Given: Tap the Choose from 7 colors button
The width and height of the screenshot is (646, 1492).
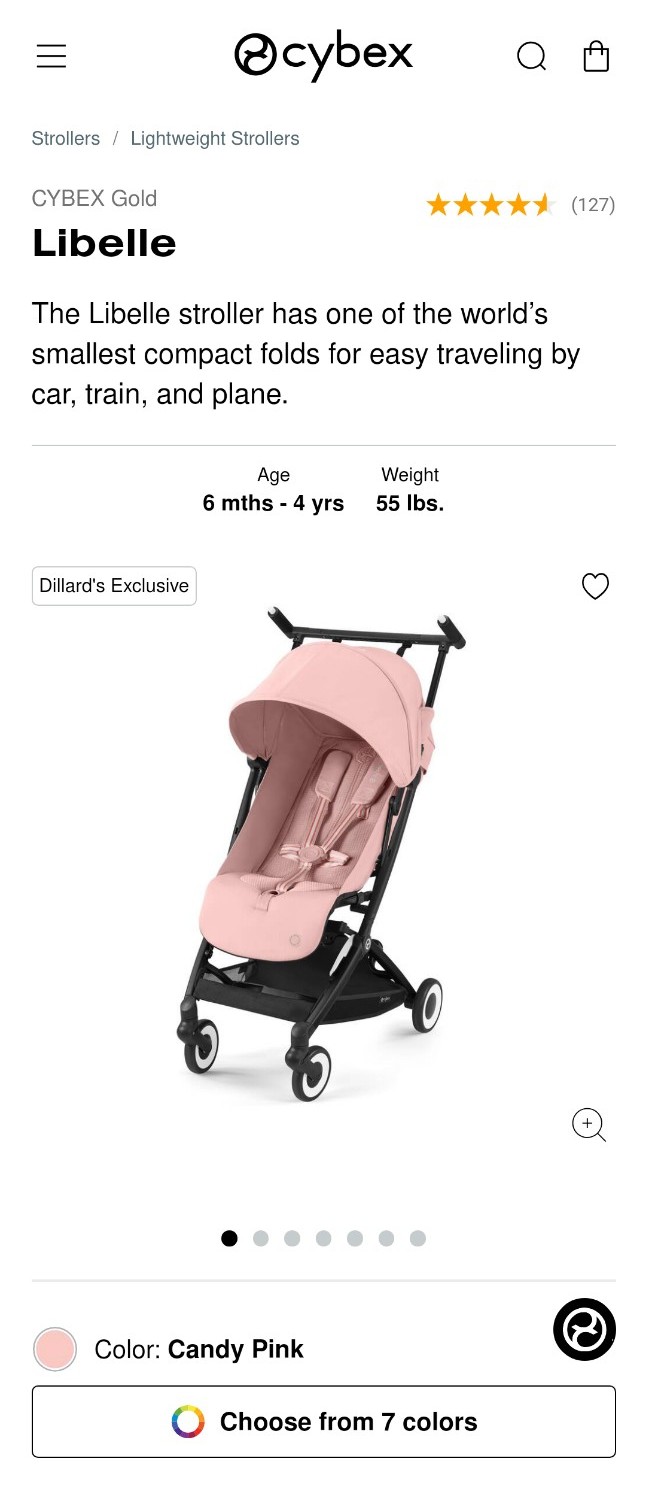Looking at the screenshot, I should pyautogui.click(x=323, y=1421).
